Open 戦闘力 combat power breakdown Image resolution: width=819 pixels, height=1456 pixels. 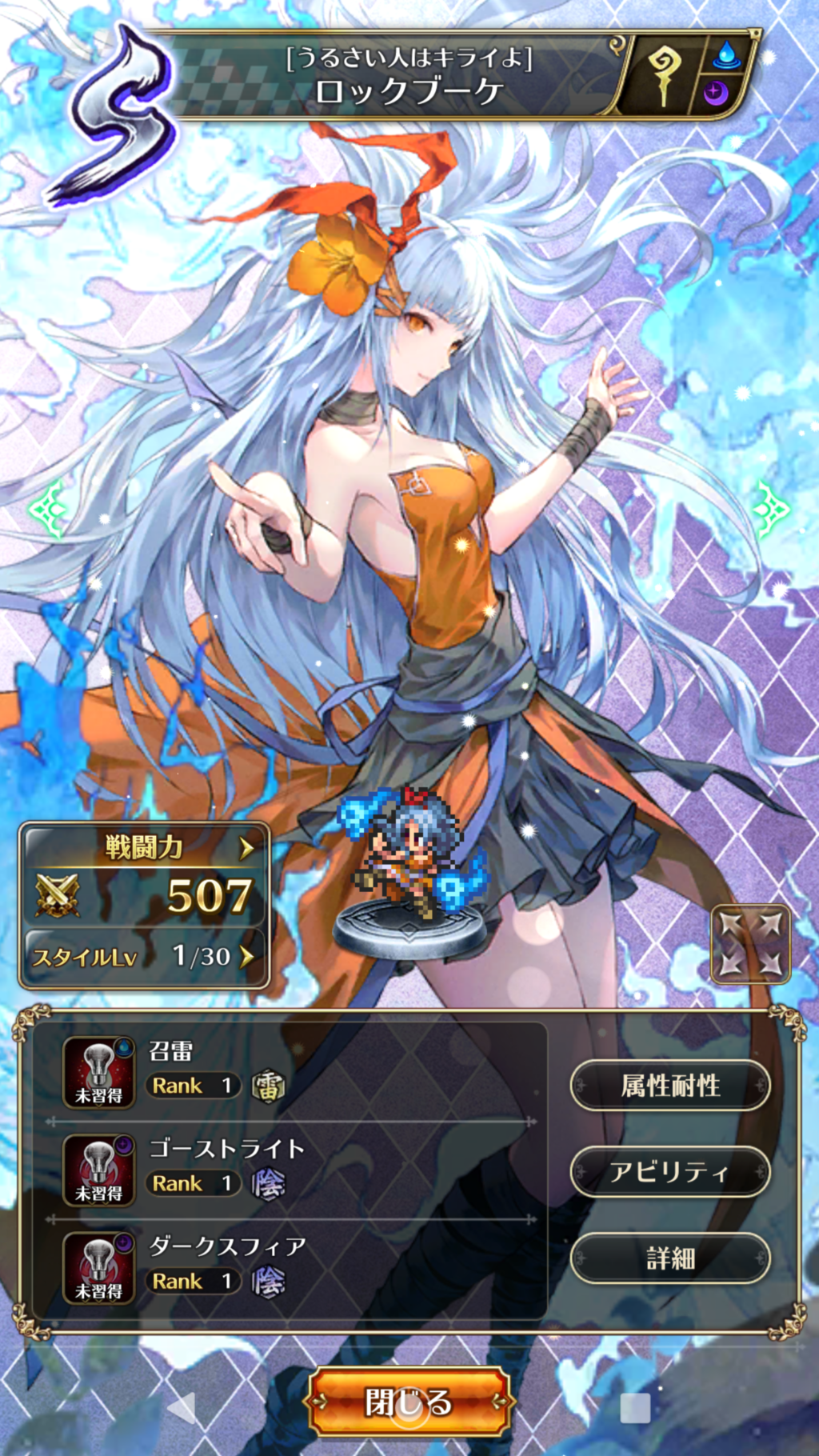[144, 848]
